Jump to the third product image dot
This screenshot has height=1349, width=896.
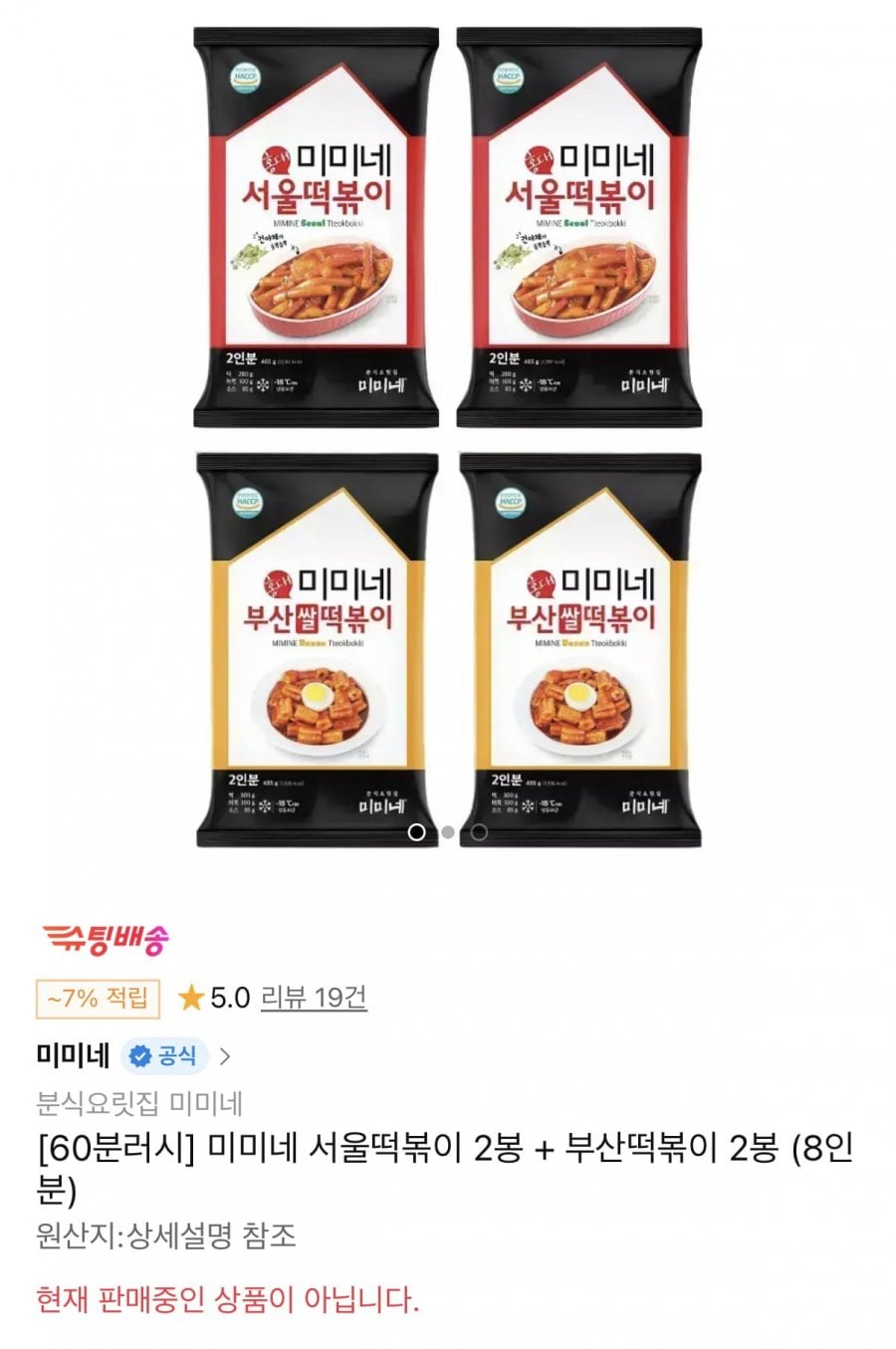(x=479, y=832)
